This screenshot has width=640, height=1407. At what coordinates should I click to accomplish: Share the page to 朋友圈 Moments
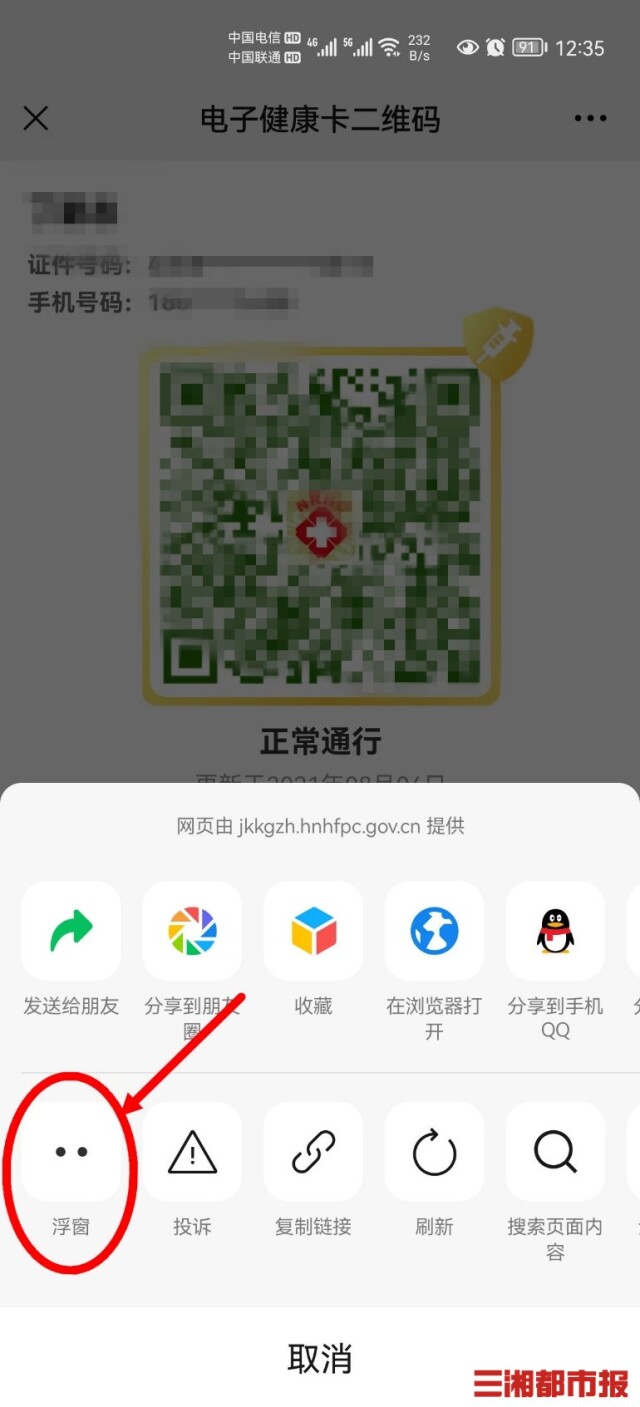[192, 931]
